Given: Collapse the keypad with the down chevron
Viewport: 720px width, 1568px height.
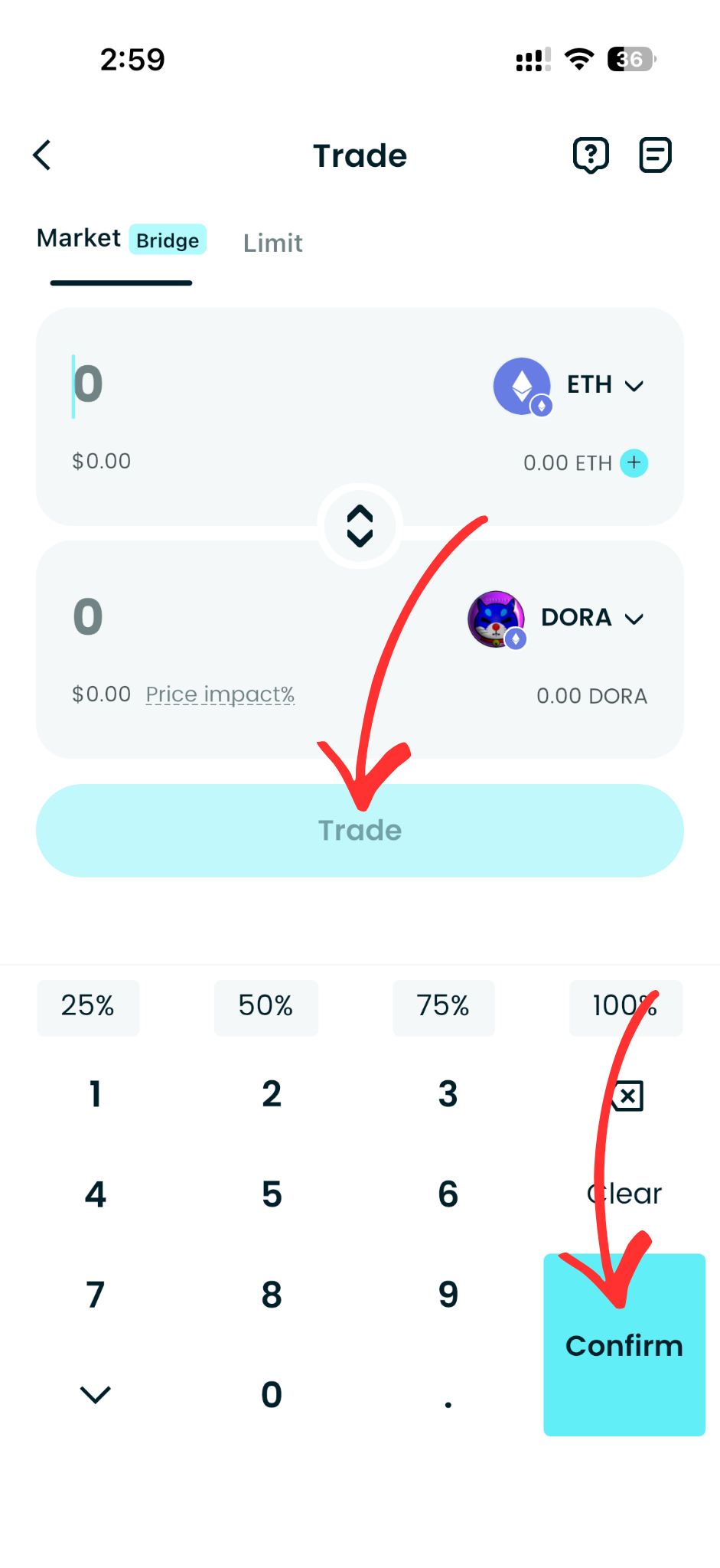Looking at the screenshot, I should (x=95, y=1395).
